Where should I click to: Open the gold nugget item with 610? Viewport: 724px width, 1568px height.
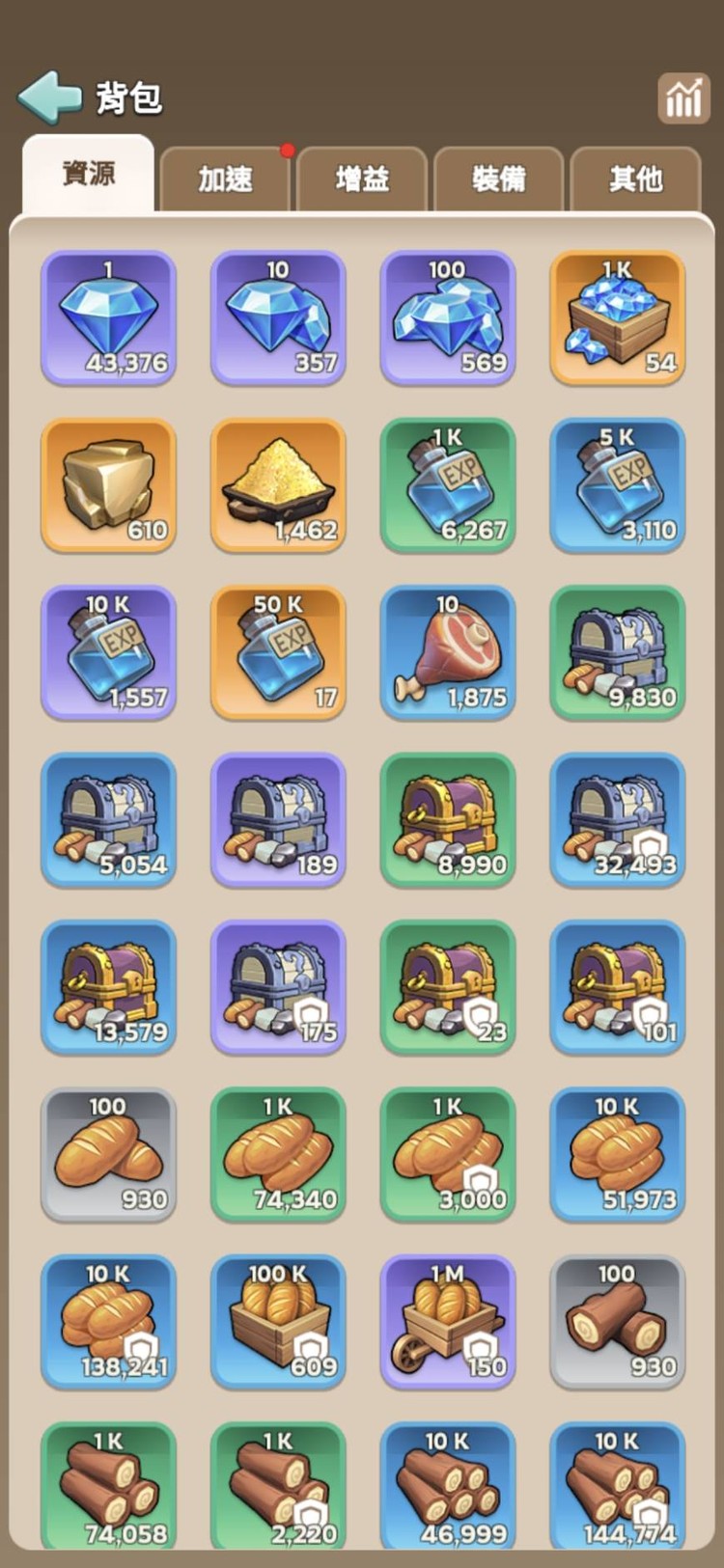pyautogui.click(x=108, y=484)
